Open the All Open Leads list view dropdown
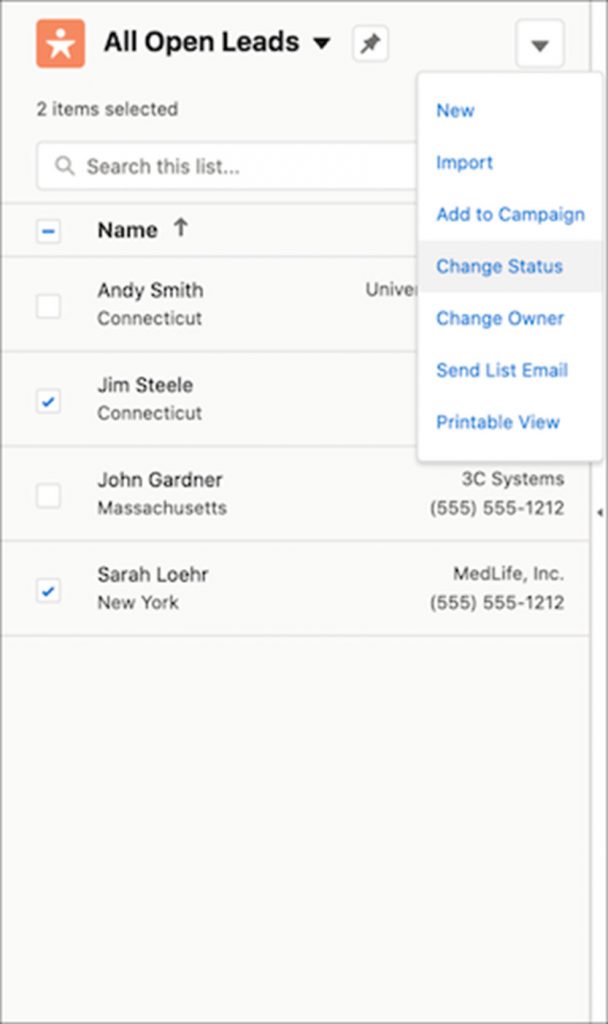The height and width of the screenshot is (1024, 608). point(321,44)
